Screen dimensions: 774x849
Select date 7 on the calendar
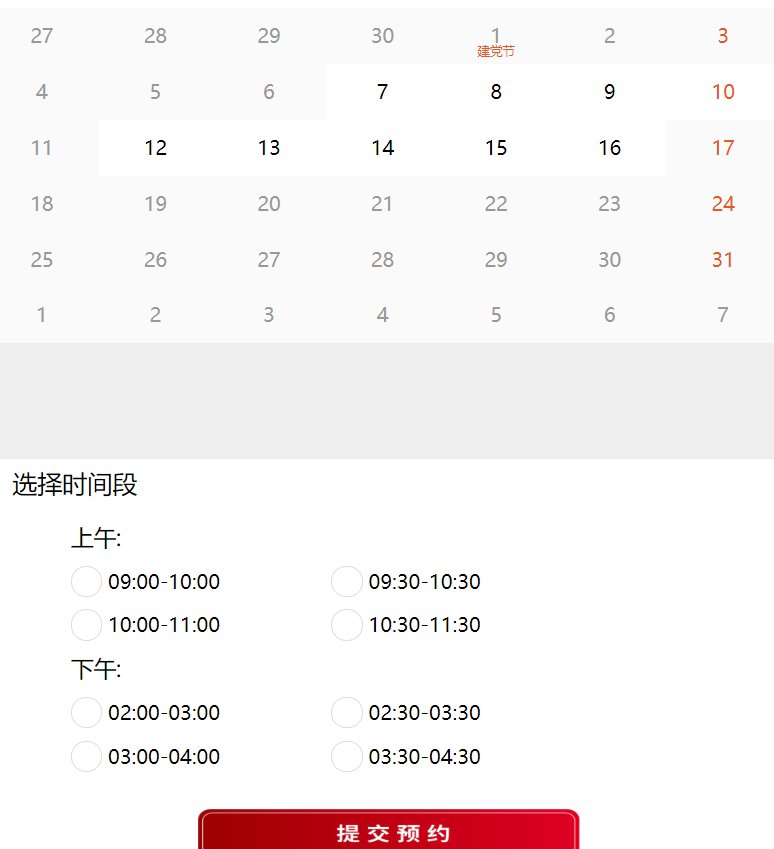click(x=382, y=92)
